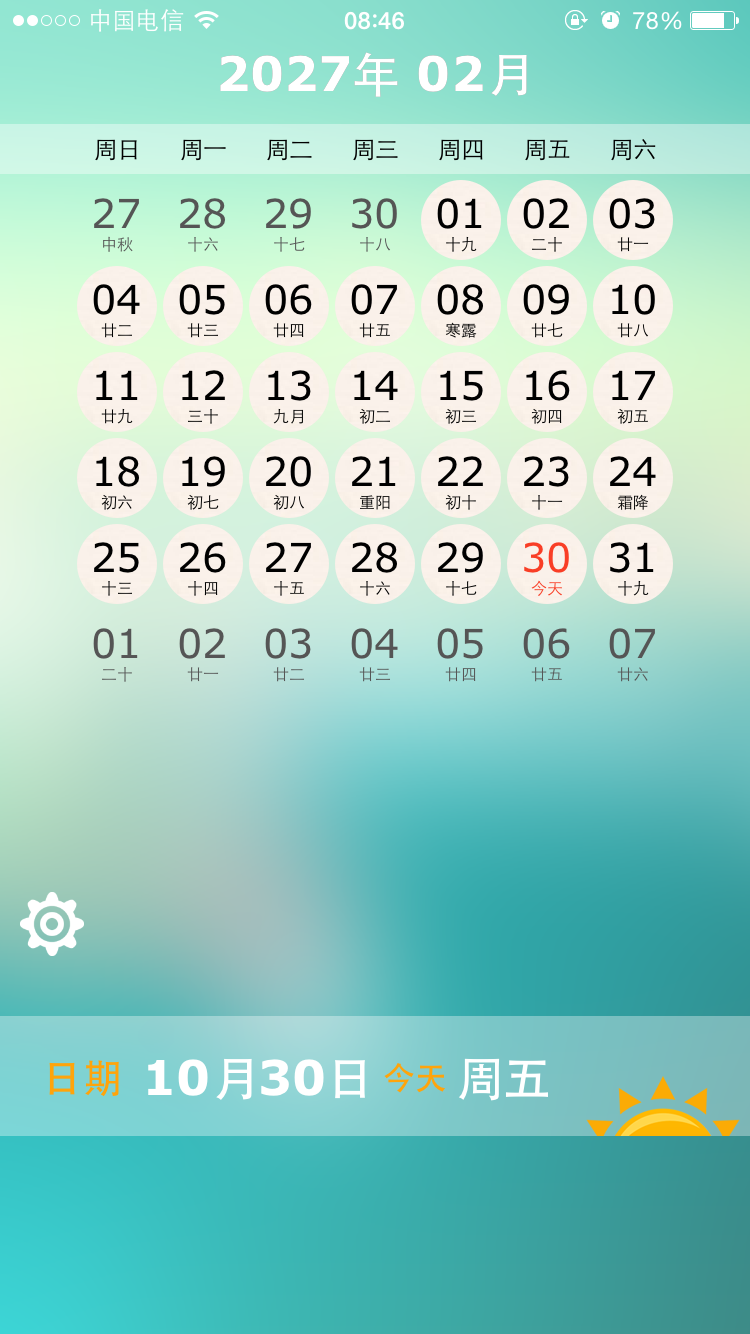
Task: Tap the rotation lock icon
Action: [577, 19]
